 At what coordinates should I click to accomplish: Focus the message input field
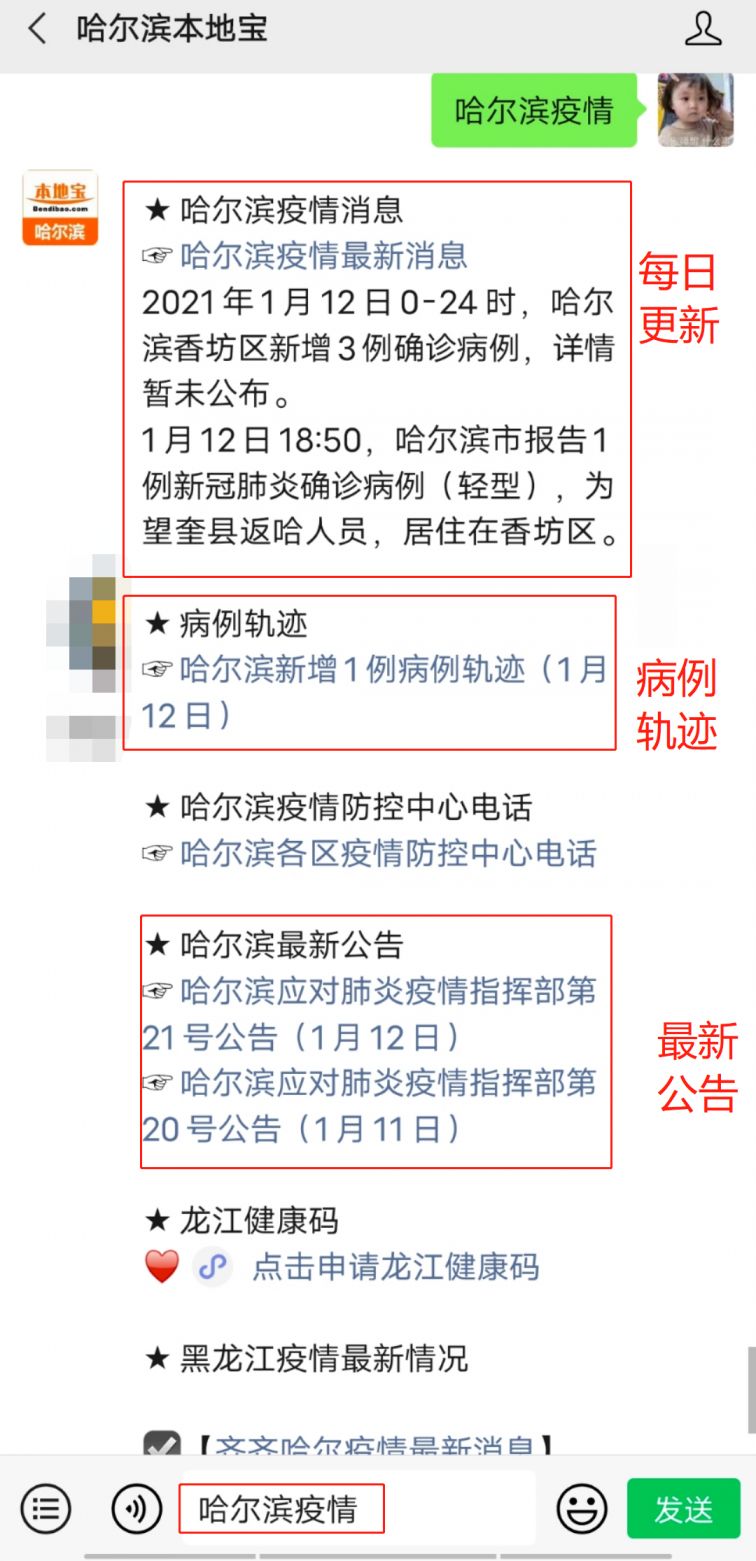pos(357,1508)
